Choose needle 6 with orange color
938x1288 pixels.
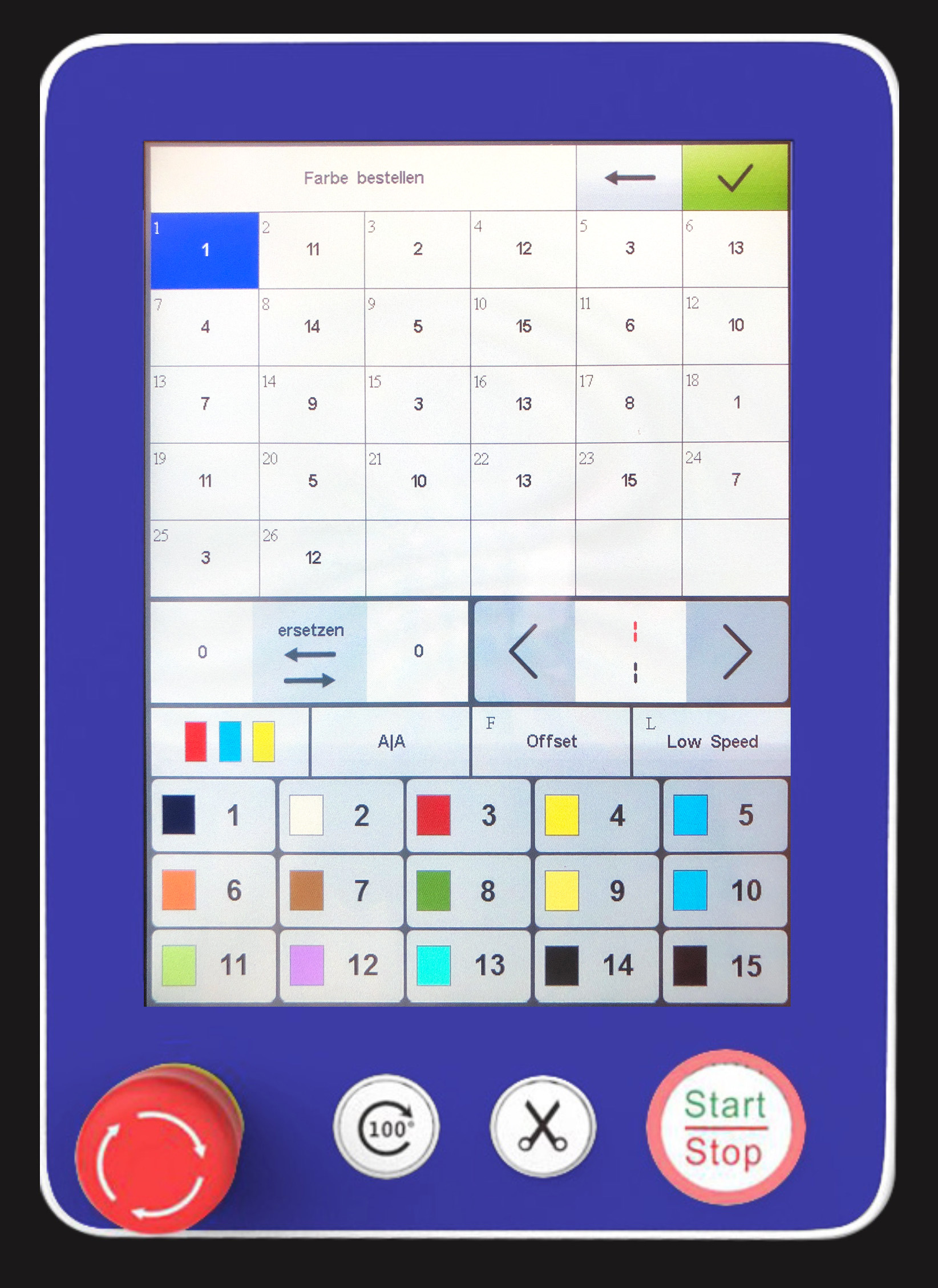pyautogui.click(x=213, y=890)
